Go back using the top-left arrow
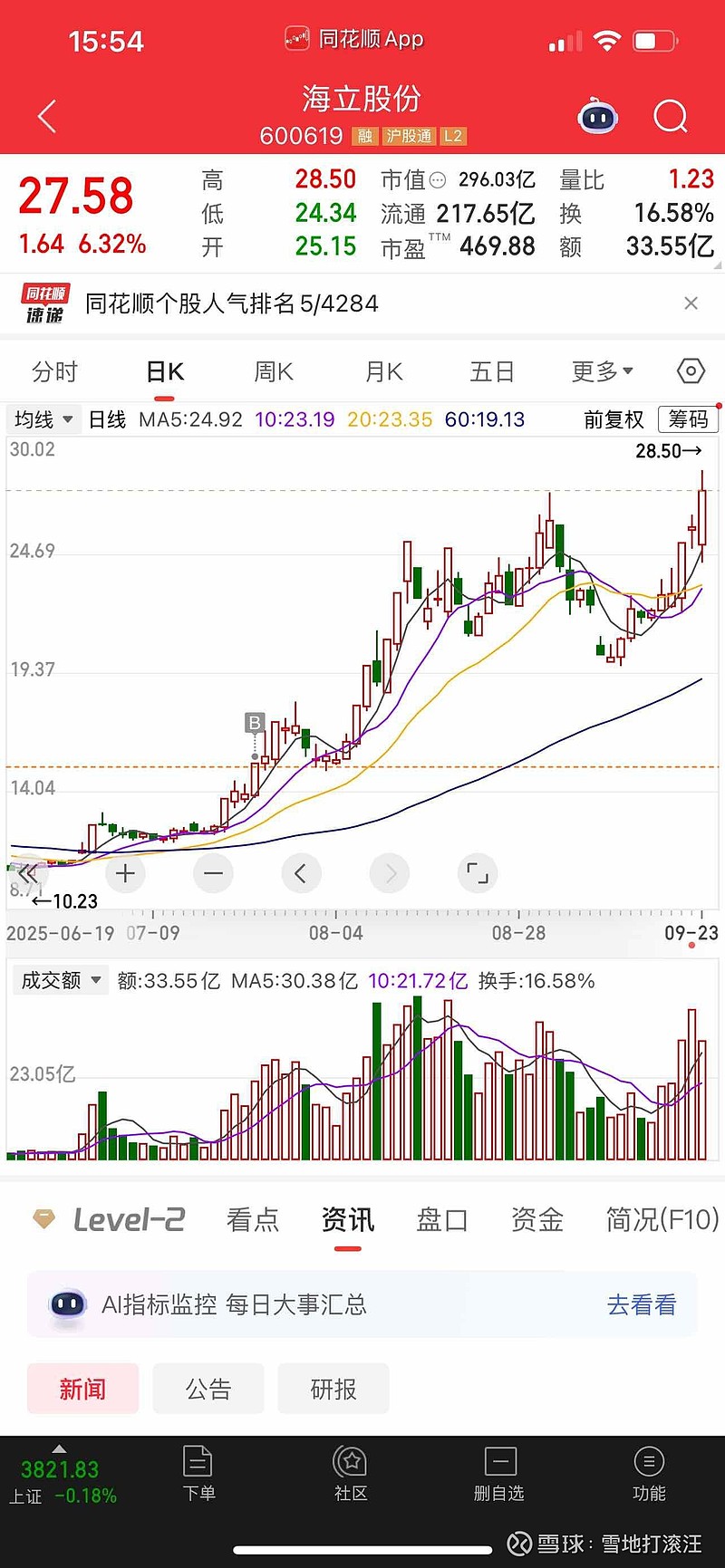Image resolution: width=725 pixels, height=1568 pixels. pos(47,117)
